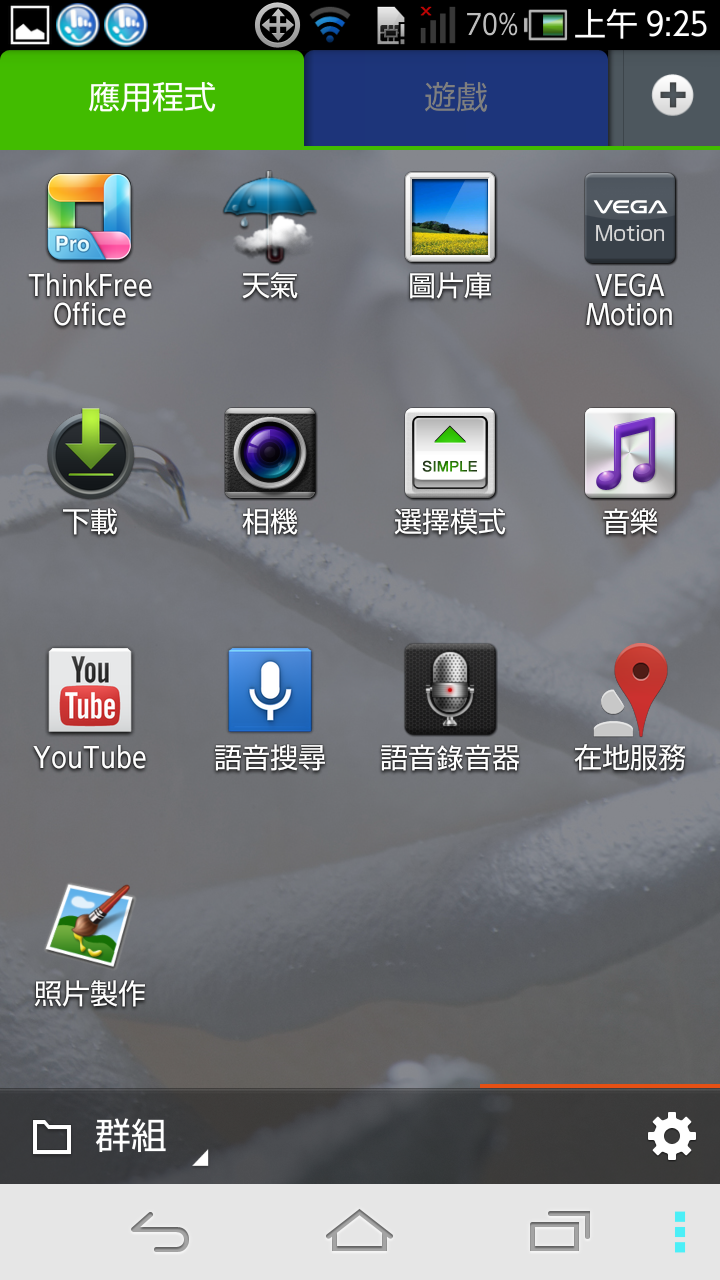The width and height of the screenshot is (720, 1280).
Task: Go to the home screen
Action: coord(359,1231)
